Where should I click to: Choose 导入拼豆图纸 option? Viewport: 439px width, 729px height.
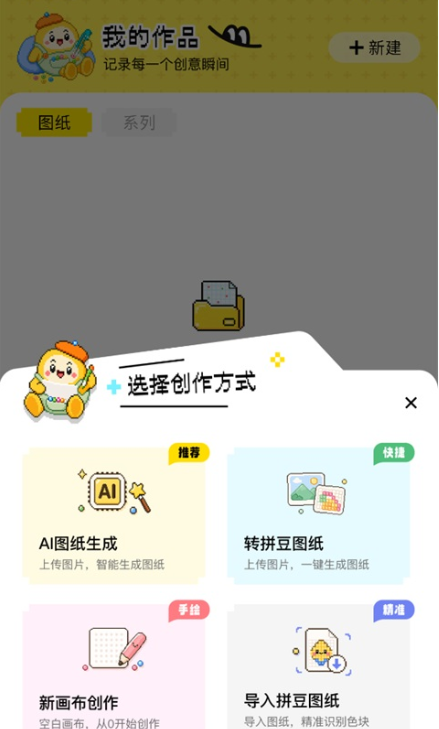point(319,666)
